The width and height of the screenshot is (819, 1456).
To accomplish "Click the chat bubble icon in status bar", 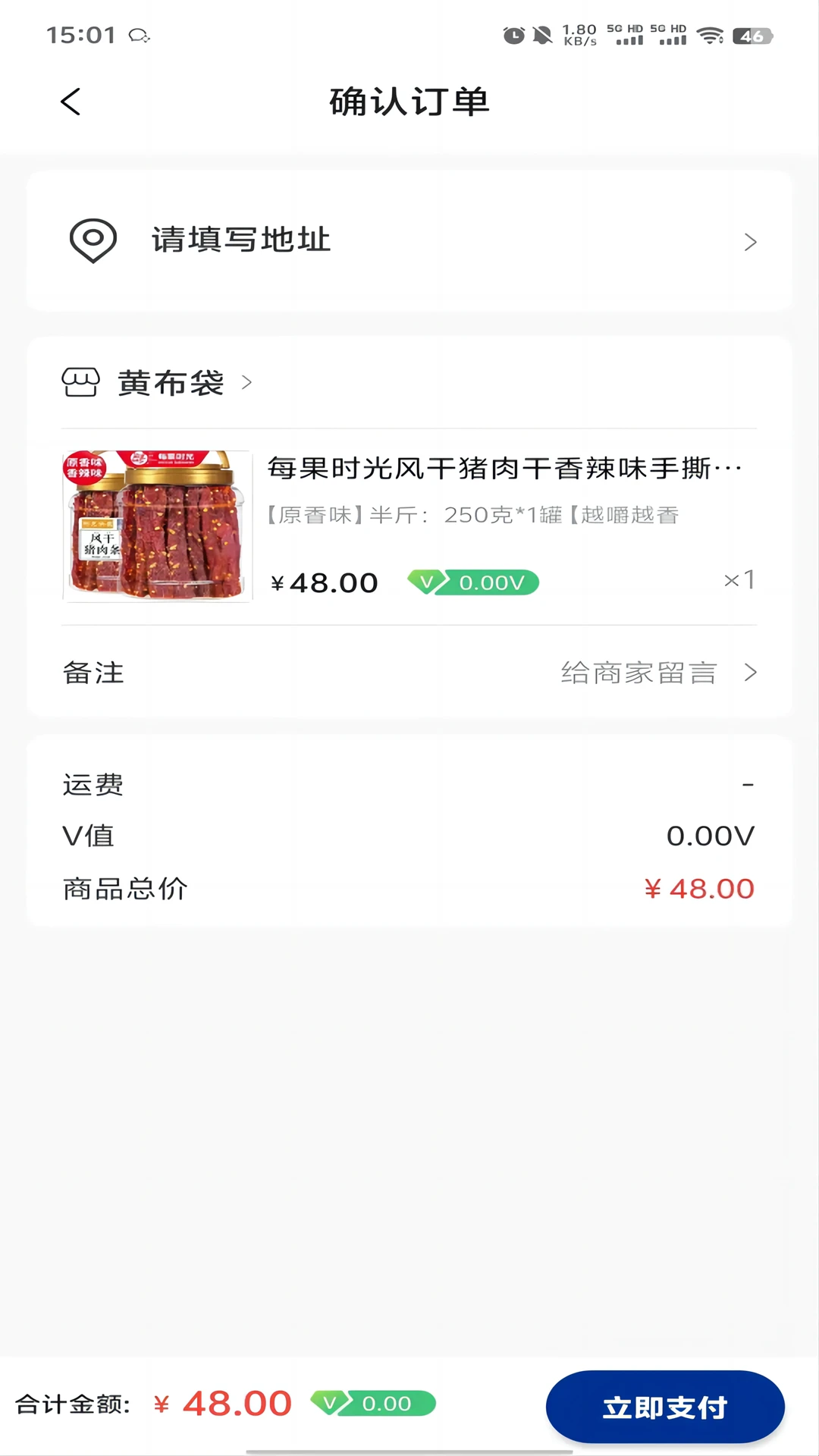I will 139,33.
